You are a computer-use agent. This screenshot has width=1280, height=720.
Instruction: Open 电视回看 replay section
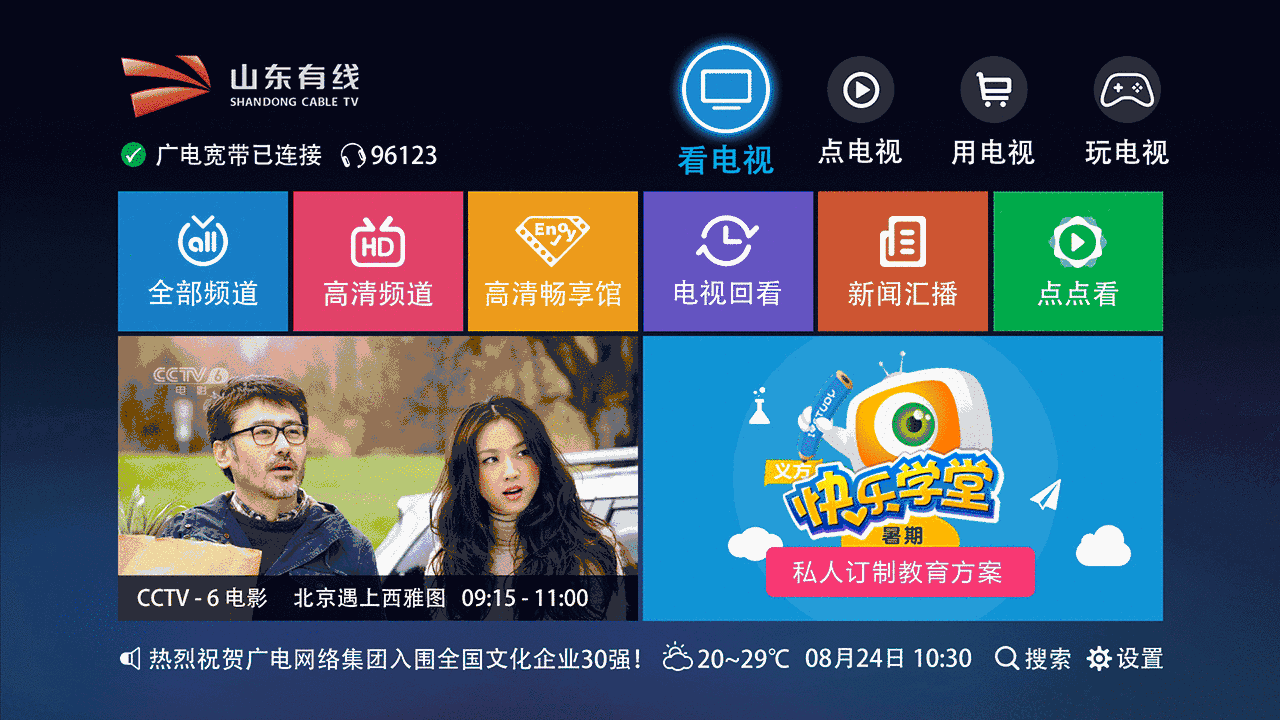(x=728, y=261)
